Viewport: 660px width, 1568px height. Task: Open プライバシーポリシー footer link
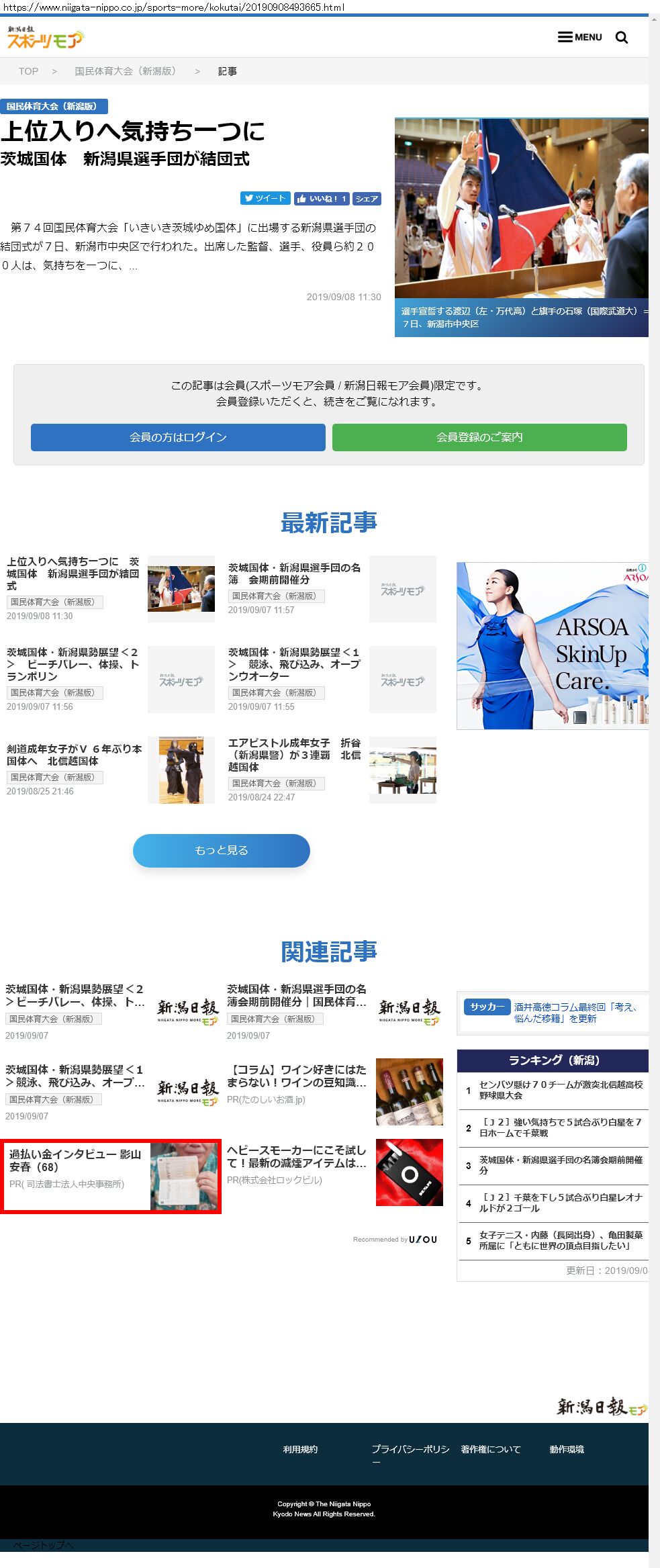pos(410,1449)
